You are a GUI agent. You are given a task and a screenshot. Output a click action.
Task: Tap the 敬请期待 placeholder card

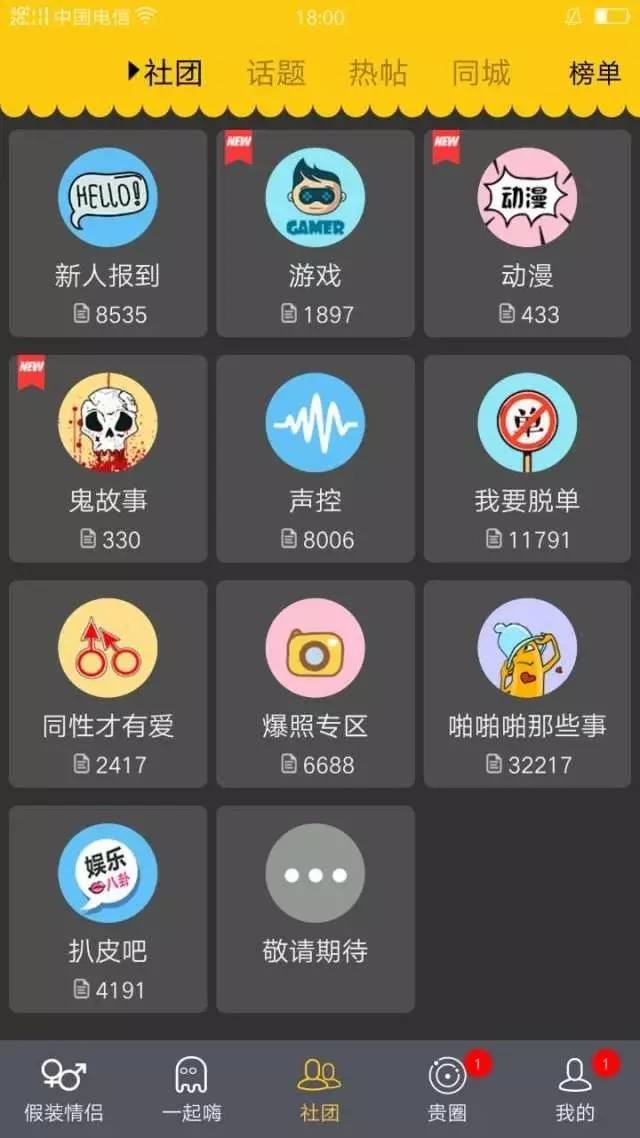[x=315, y=909]
